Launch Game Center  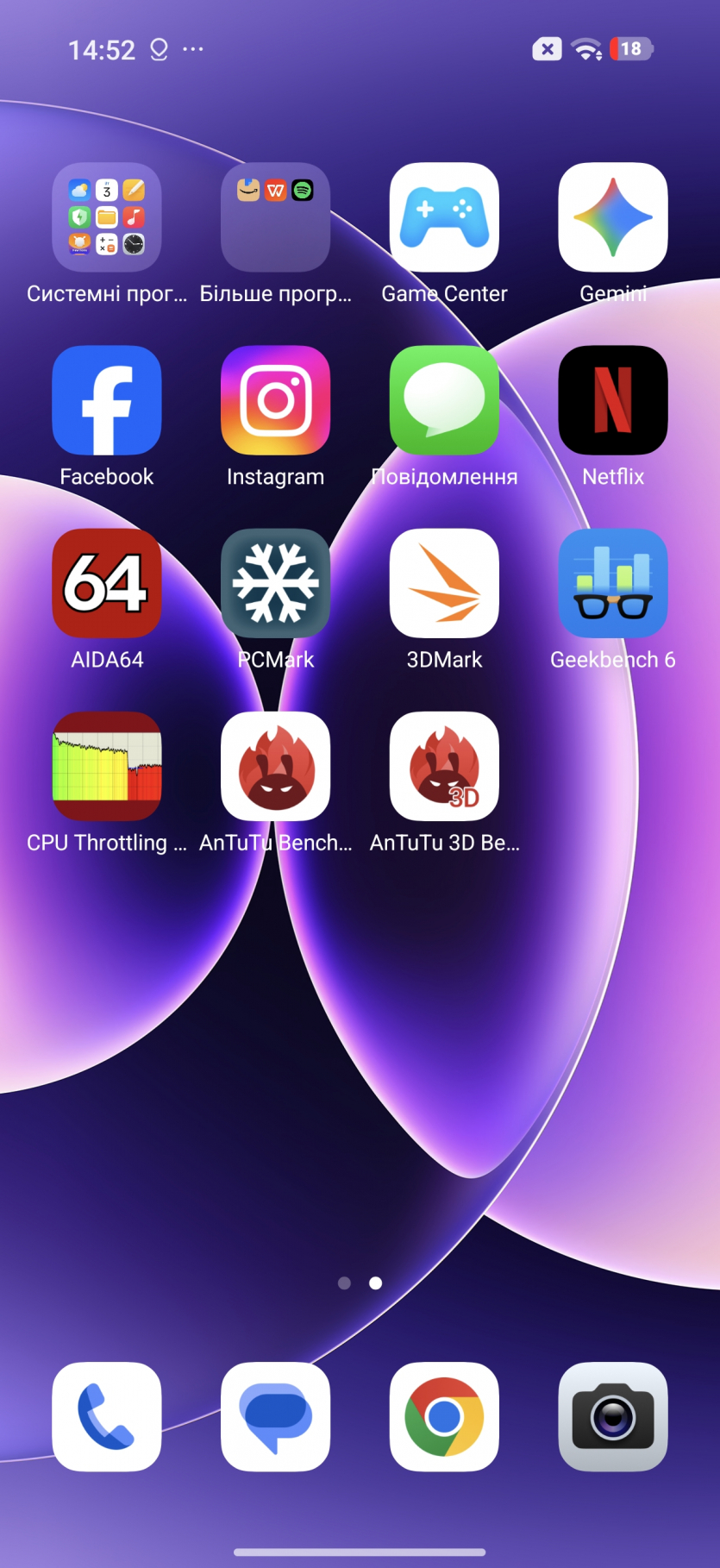(x=444, y=217)
